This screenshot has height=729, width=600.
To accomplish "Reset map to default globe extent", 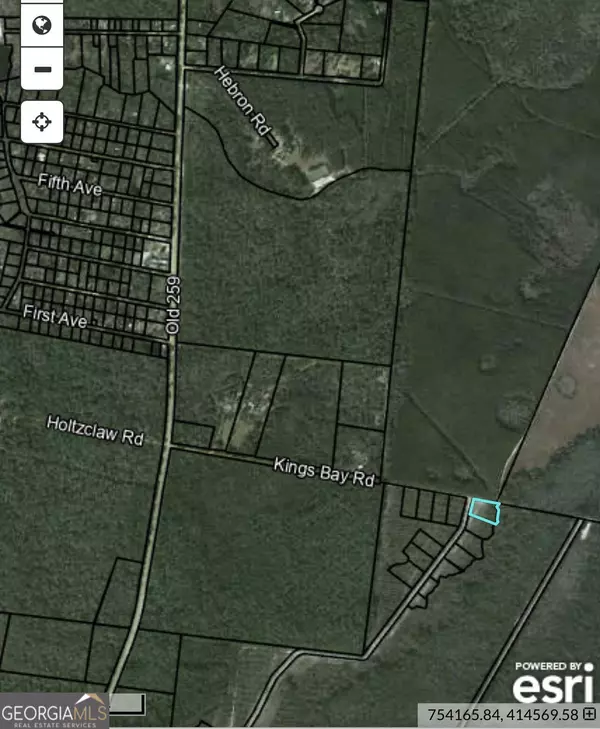I will 42,24.
